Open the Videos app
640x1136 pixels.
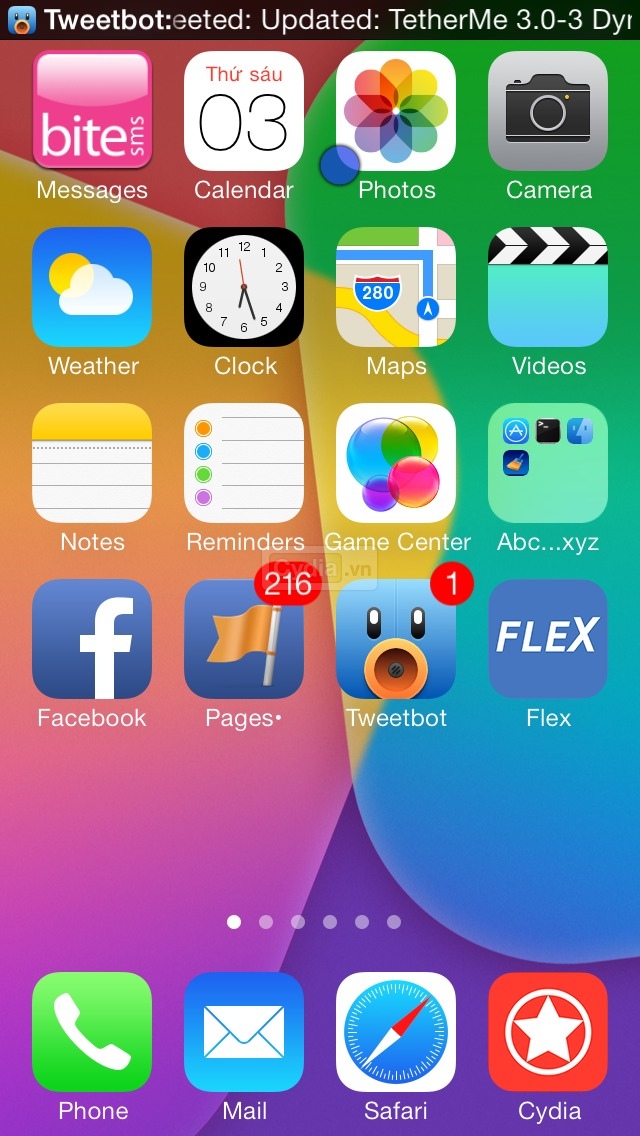pyautogui.click(x=548, y=287)
